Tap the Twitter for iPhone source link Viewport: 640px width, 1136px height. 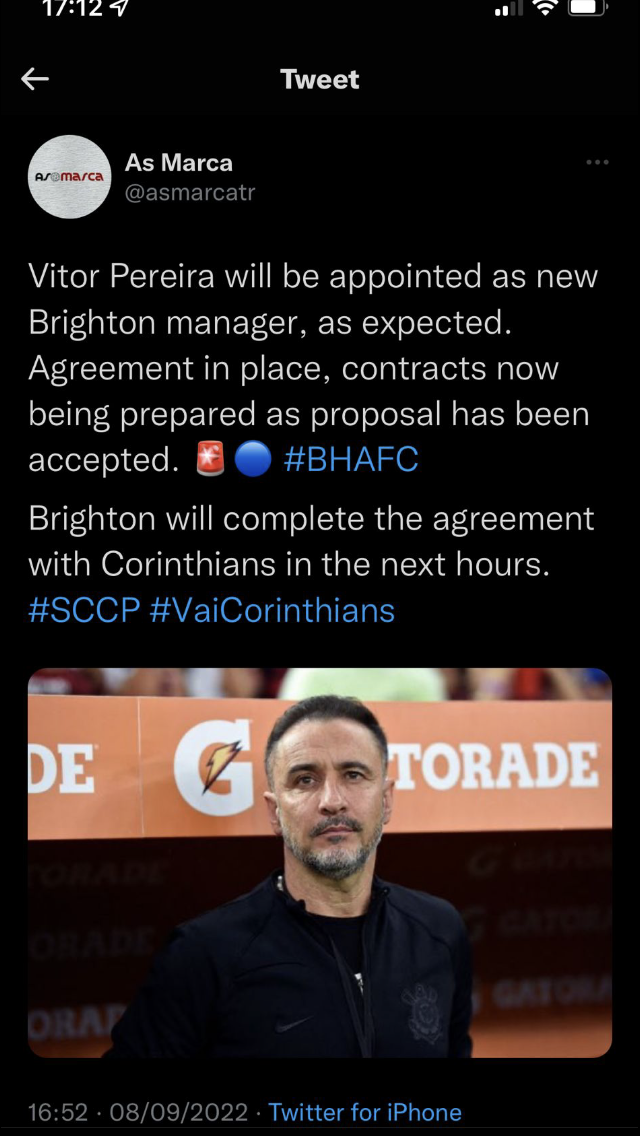pos(365,1111)
